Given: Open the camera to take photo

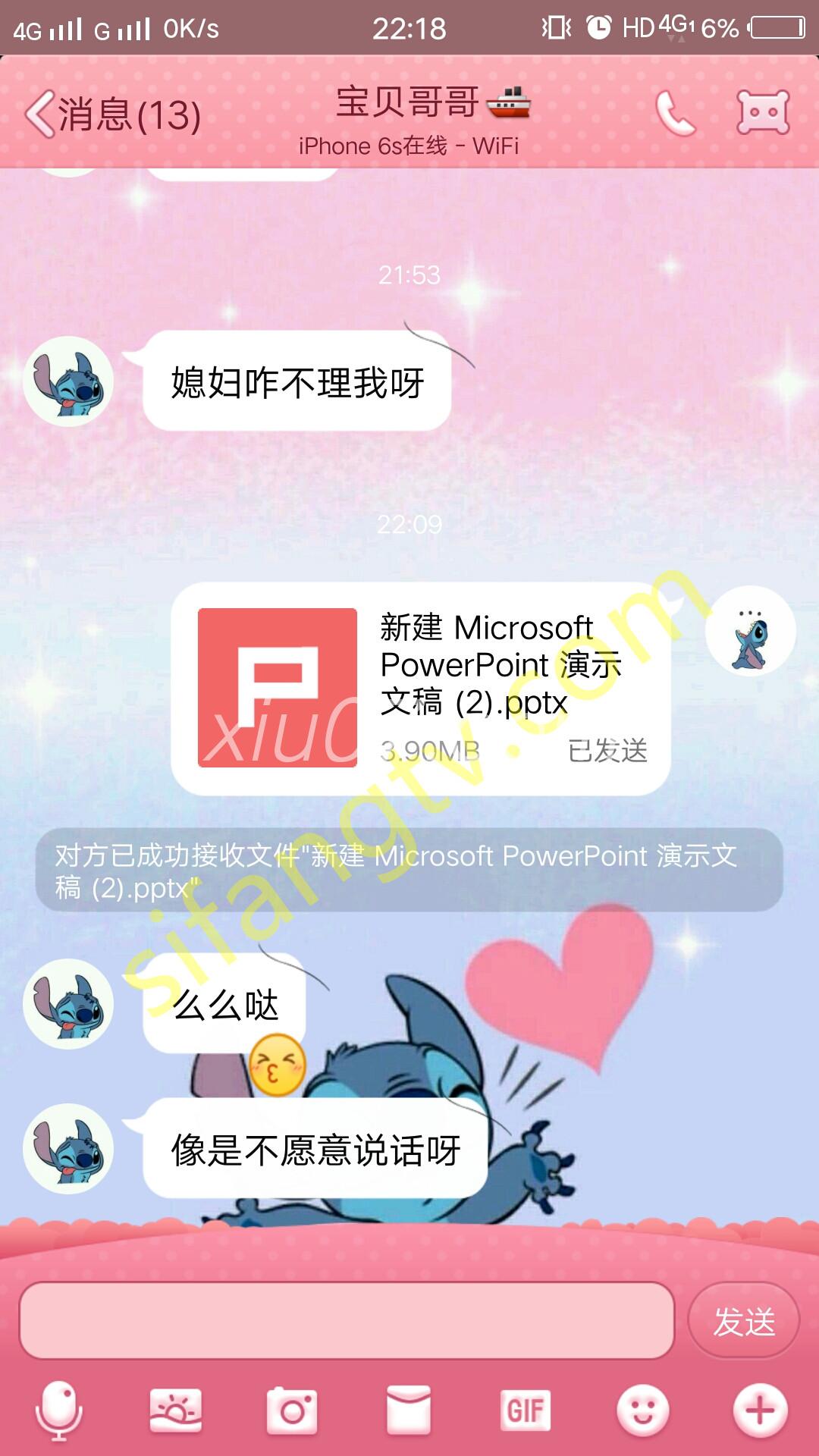Looking at the screenshot, I should tap(292, 1410).
